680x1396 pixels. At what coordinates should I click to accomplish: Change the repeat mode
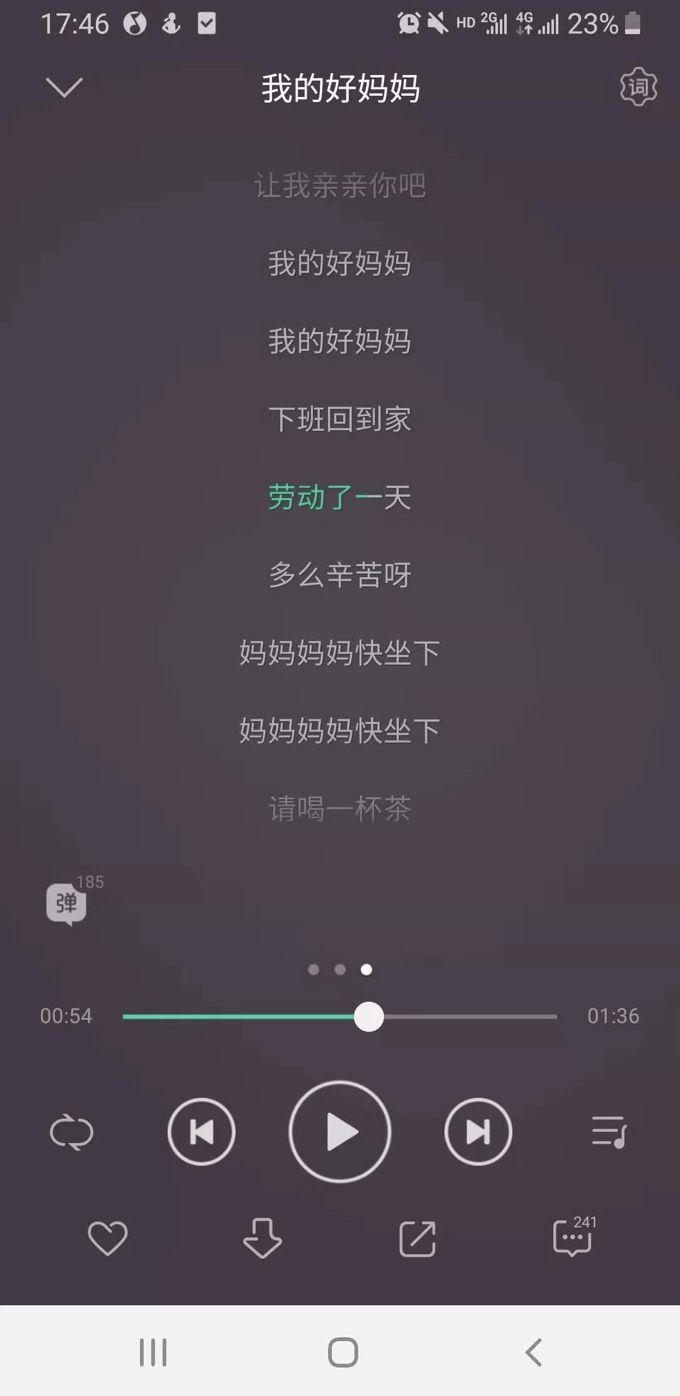[72, 1133]
